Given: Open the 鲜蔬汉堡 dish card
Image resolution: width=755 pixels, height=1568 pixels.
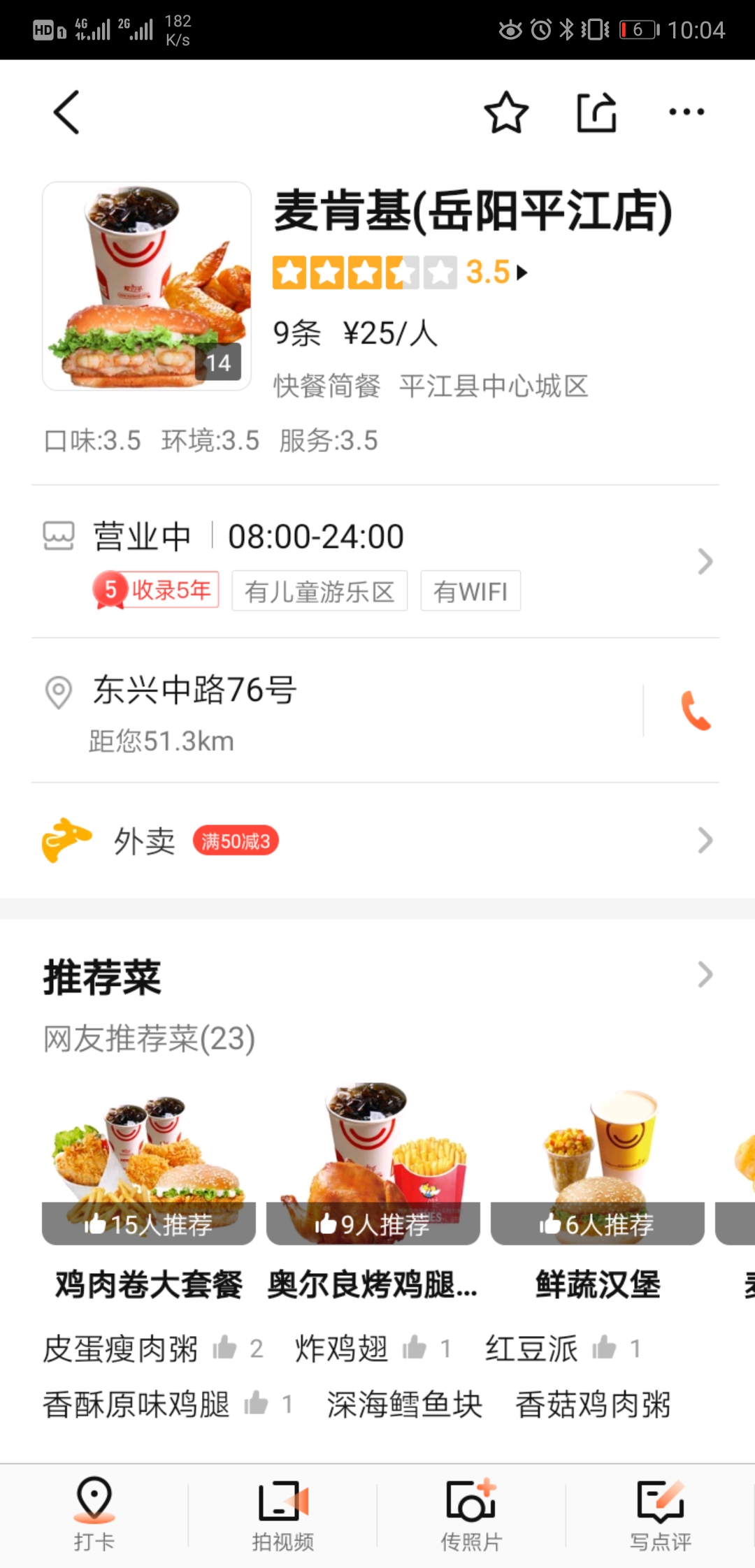Looking at the screenshot, I should click(598, 1188).
